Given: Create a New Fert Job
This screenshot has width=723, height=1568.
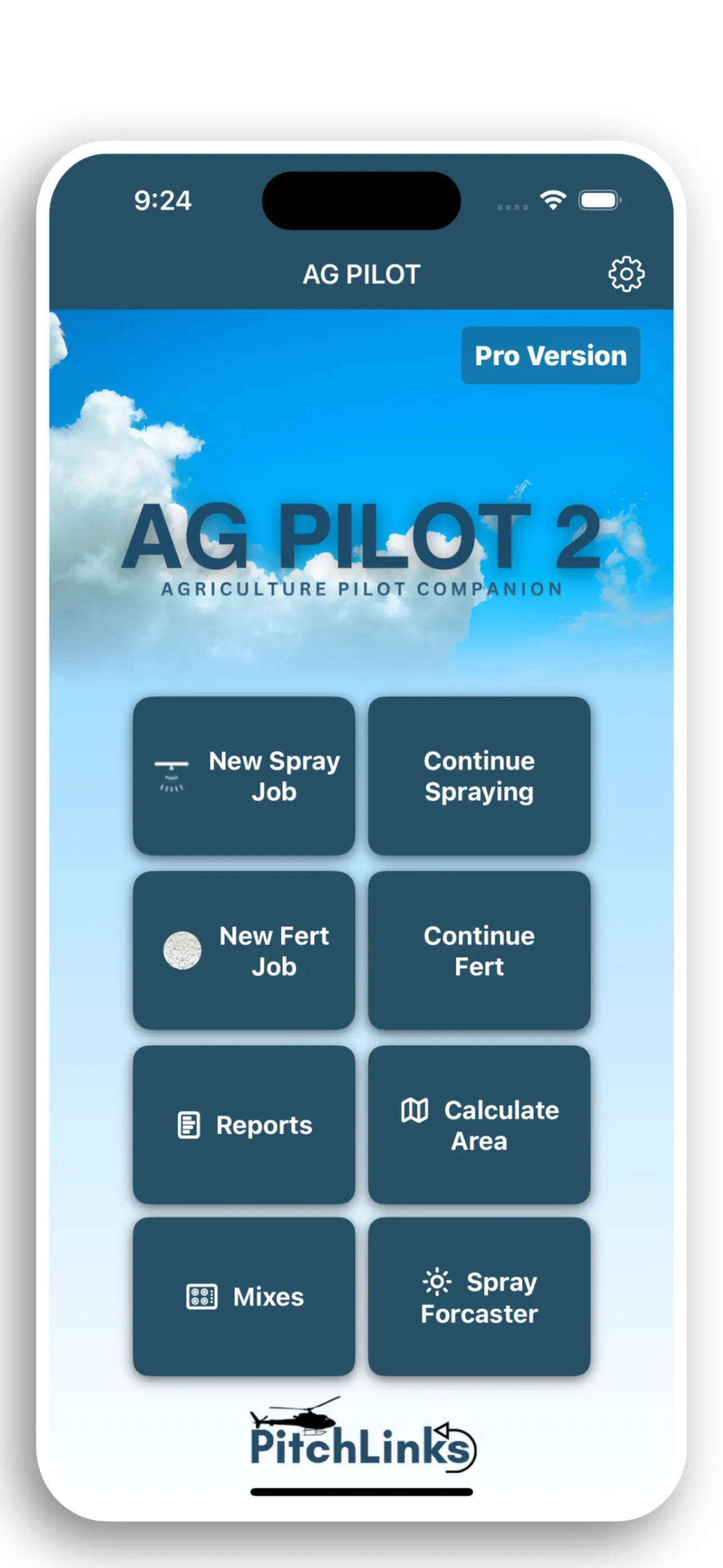Looking at the screenshot, I should pyautogui.click(x=243, y=950).
